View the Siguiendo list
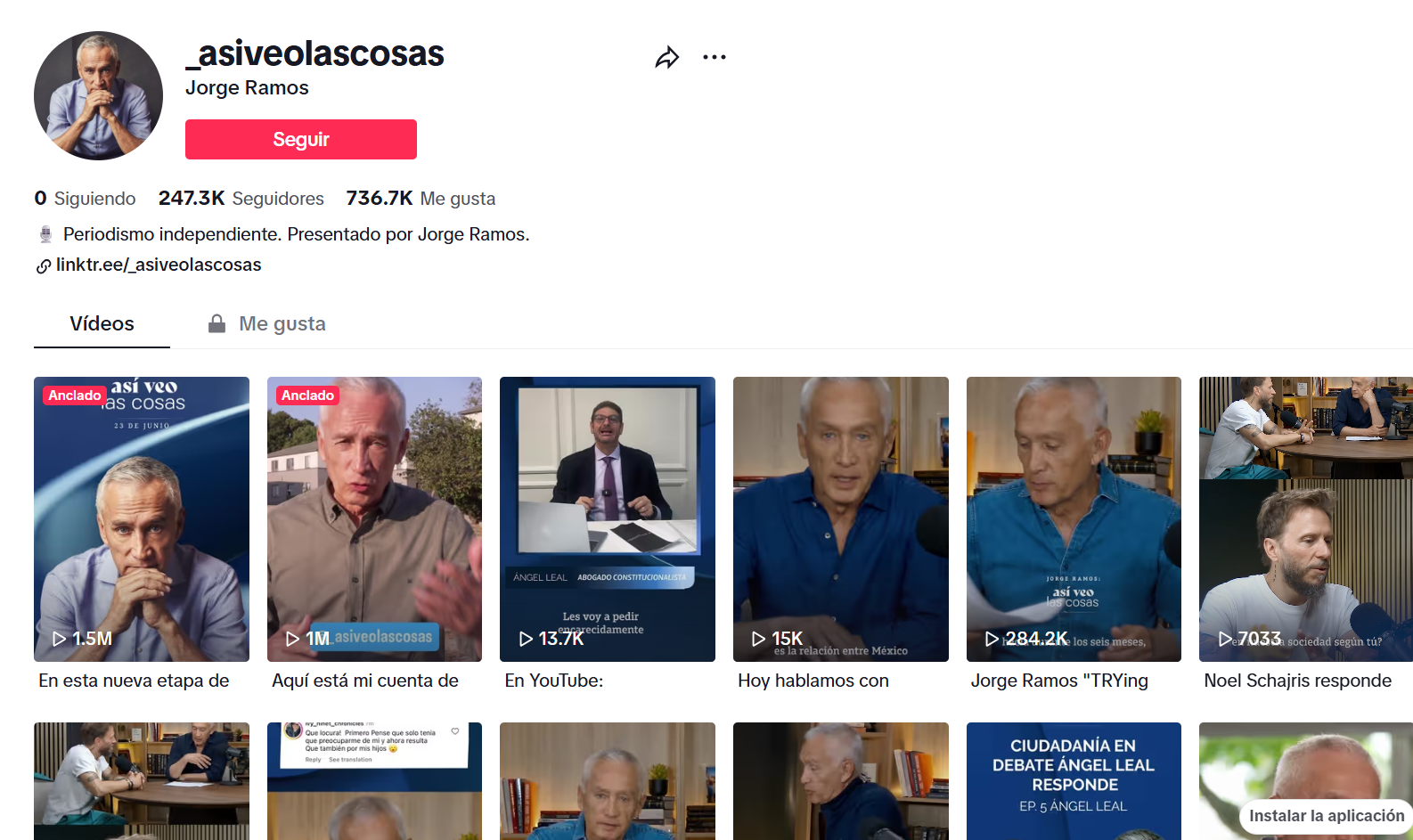Image resolution: width=1413 pixels, height=840 pixels. pyautogui.click(x=86, y=199)
